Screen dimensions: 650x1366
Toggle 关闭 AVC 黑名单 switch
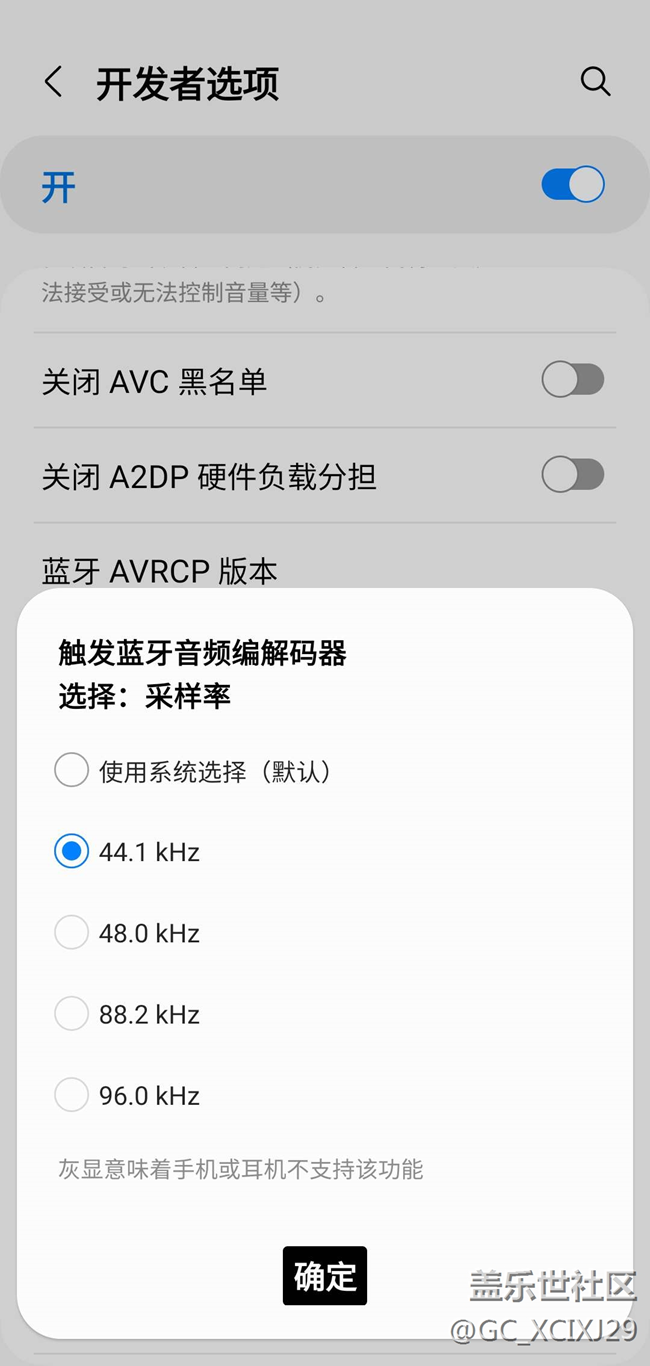(573, 380)
